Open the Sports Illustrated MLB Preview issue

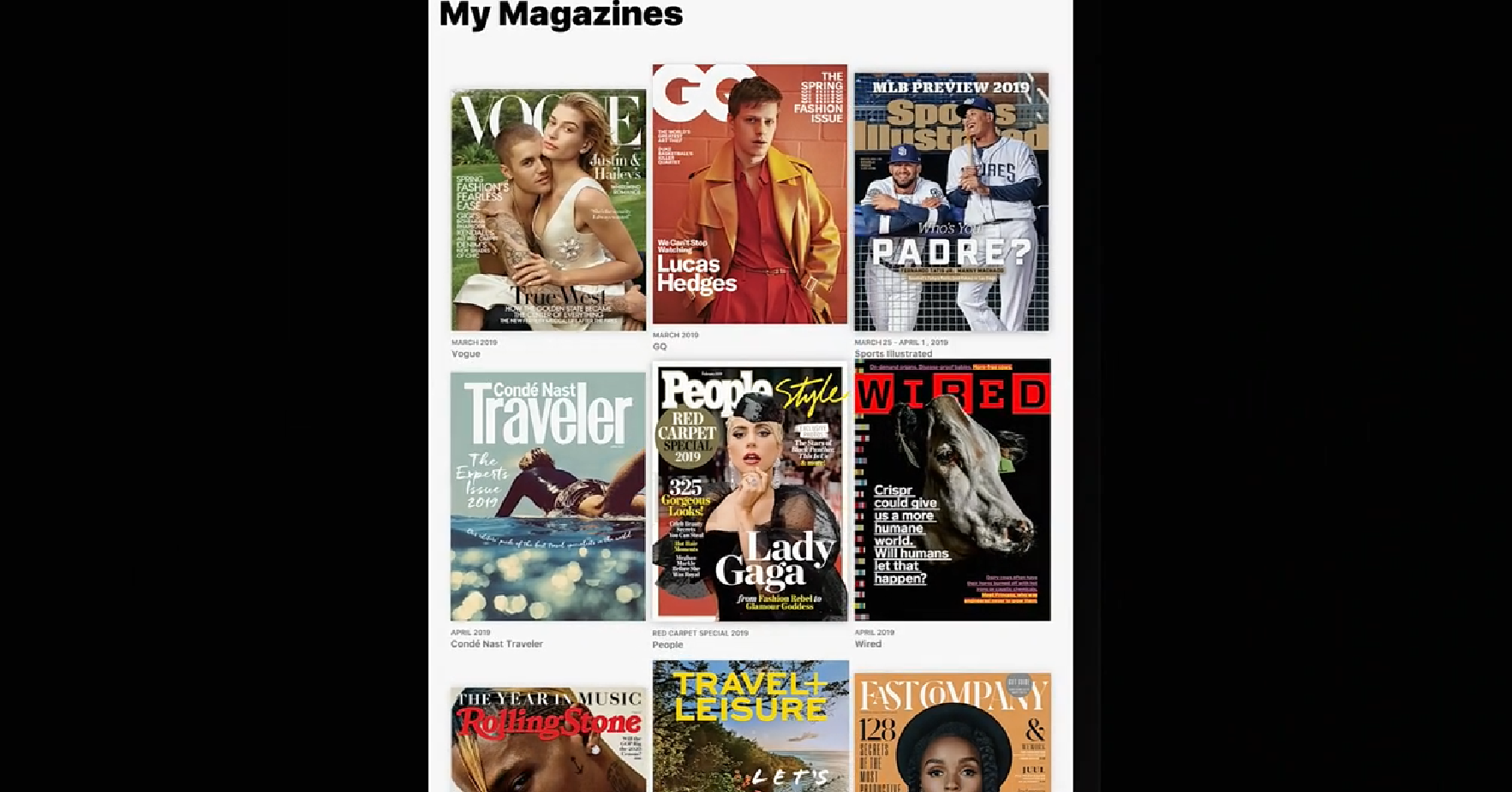coord(951,202)
